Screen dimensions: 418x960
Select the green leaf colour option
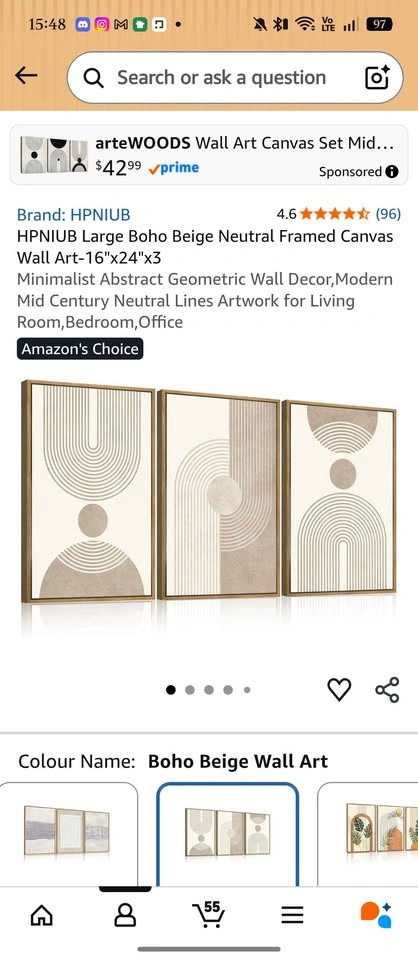click(x=368, y=833)
